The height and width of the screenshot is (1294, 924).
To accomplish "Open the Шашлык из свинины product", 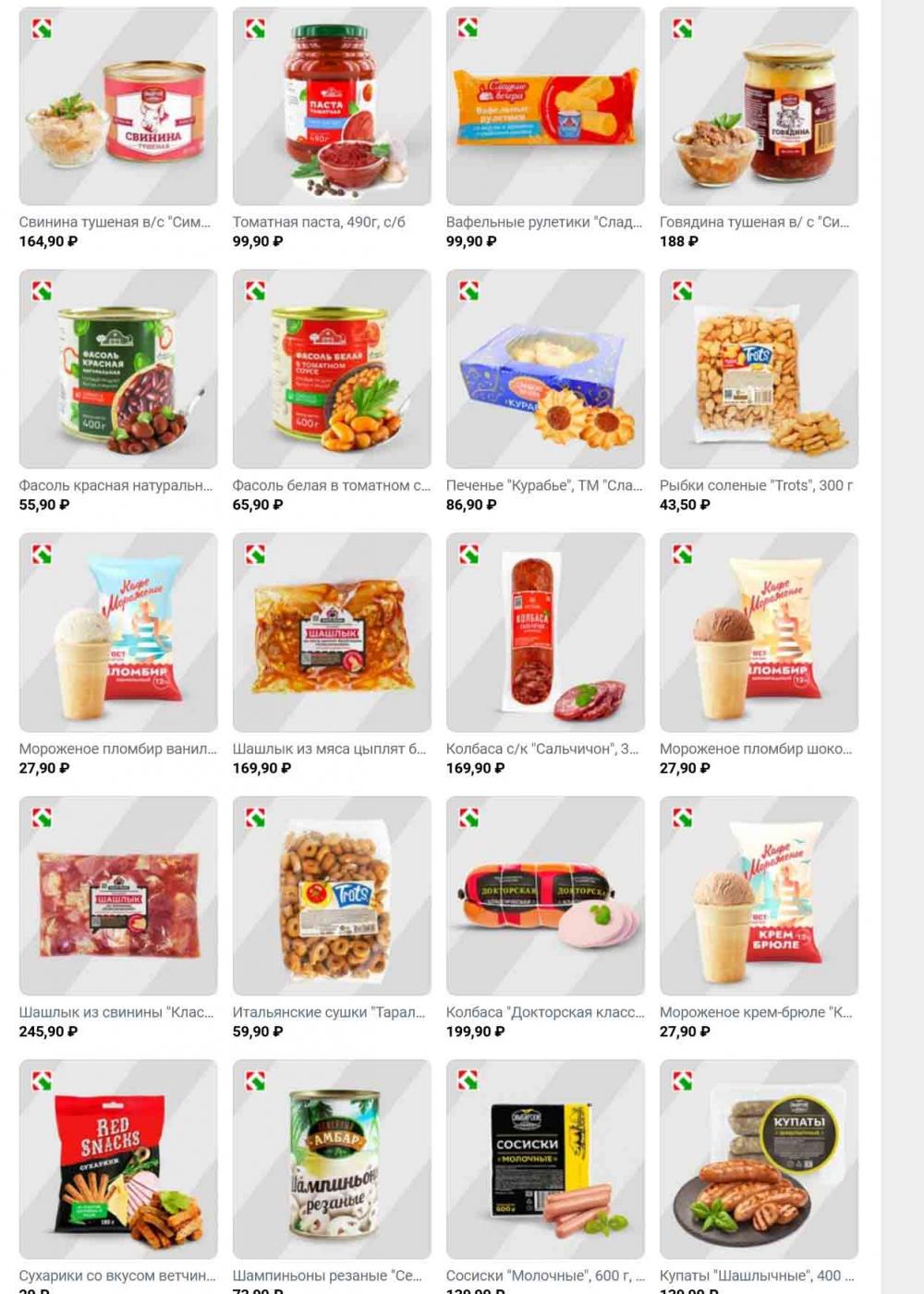I will pos(118,896).
